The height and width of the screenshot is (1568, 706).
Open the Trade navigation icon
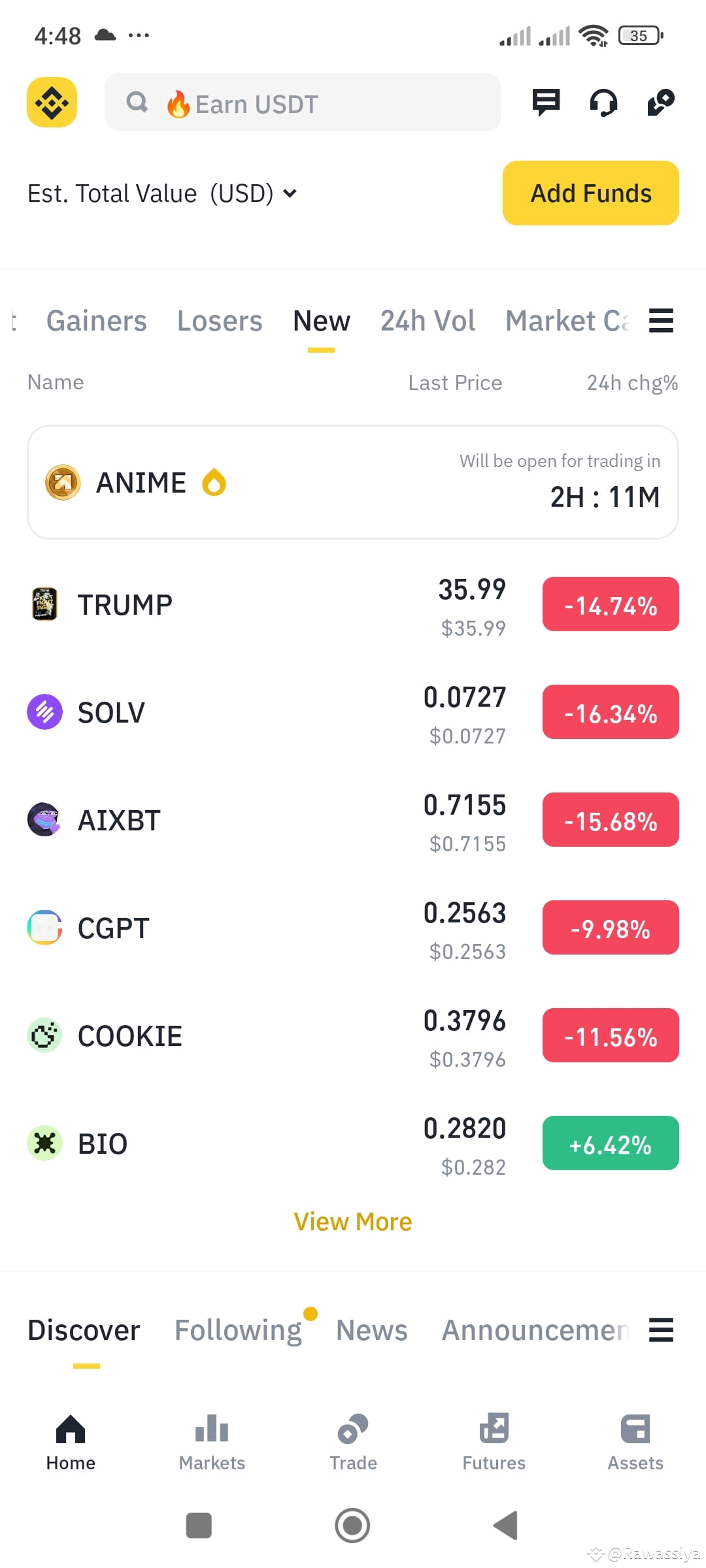click(352, 1428)
